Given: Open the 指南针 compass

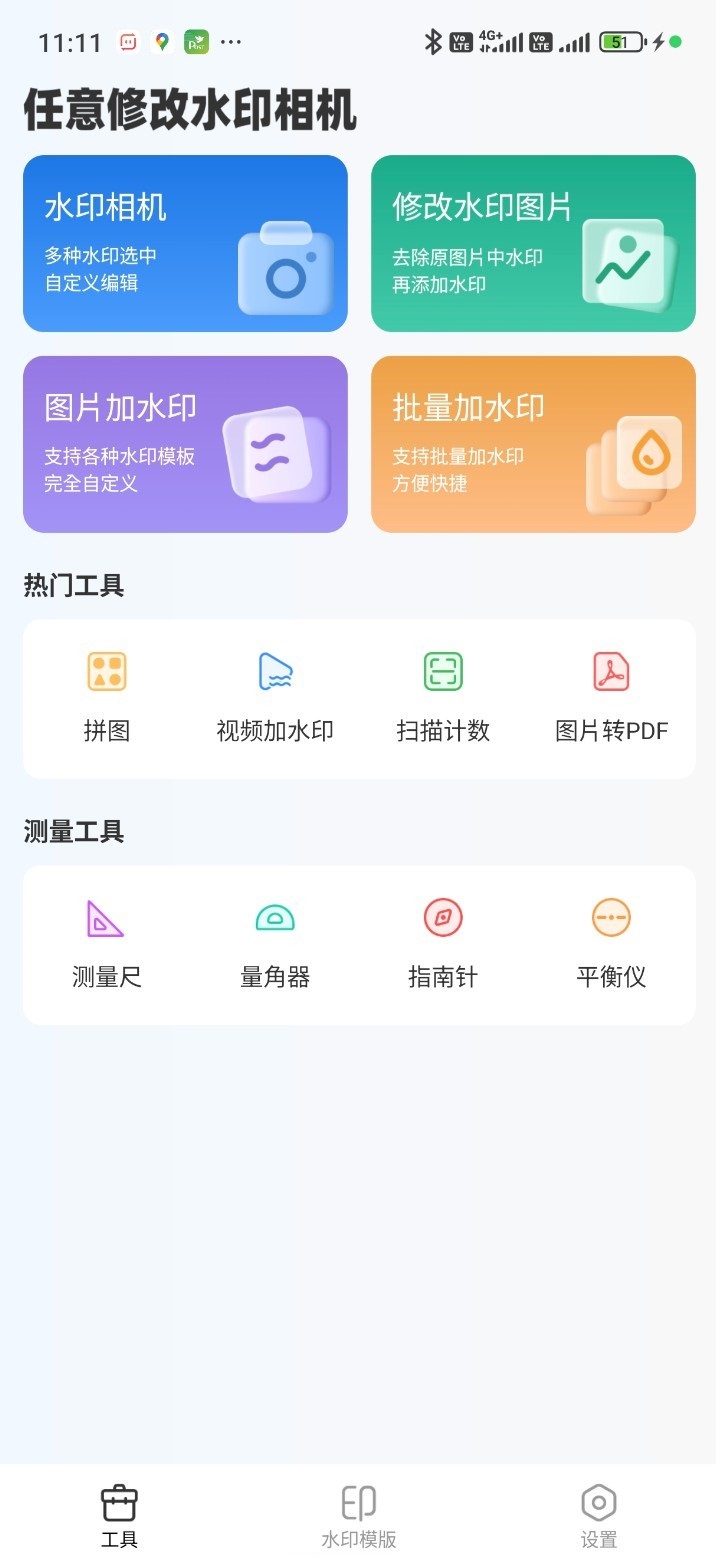Looking at the screenshot, I should pyautogui.click(x=443, y=942).
